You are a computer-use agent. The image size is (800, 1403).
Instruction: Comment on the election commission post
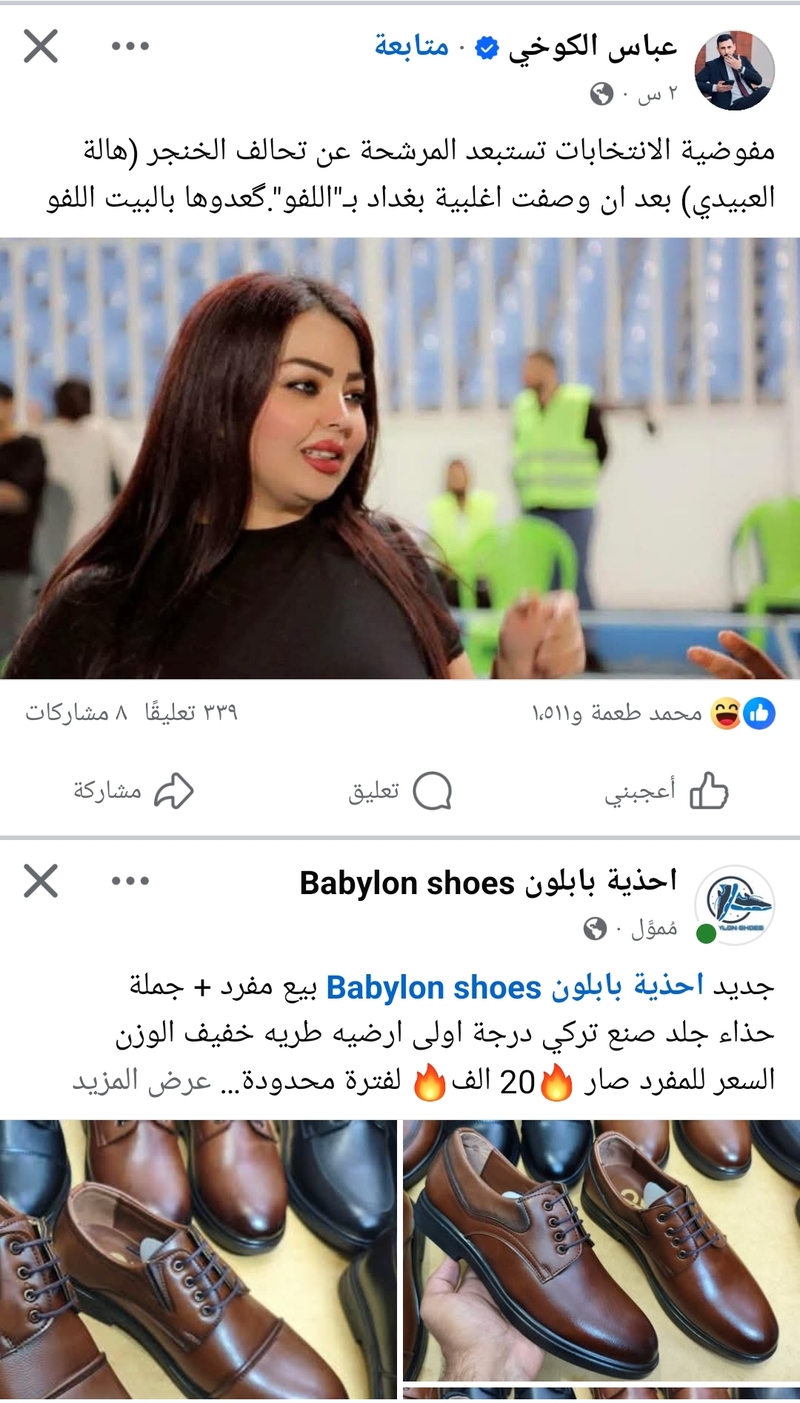coord(400,792)
